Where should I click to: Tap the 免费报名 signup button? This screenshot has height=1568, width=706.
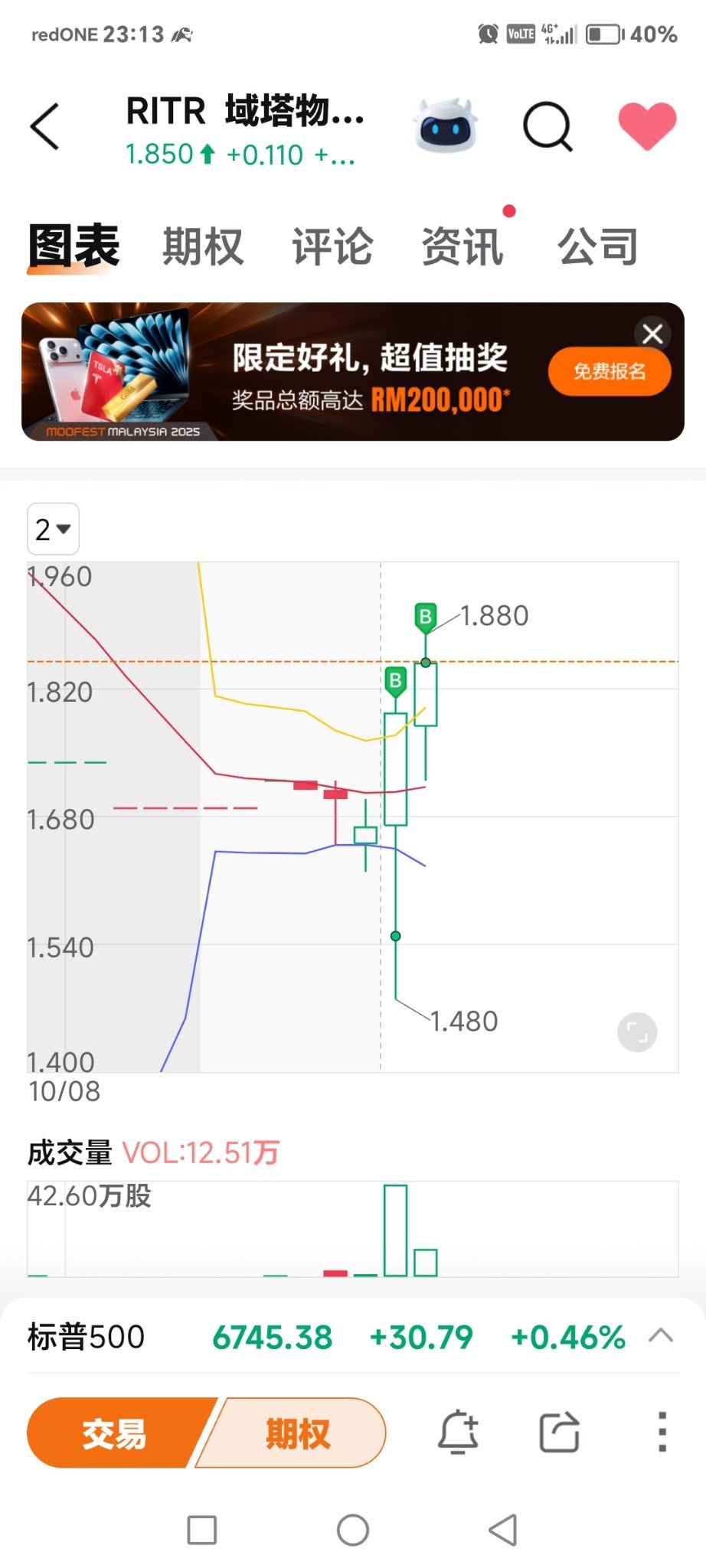[x=609, y=371]
